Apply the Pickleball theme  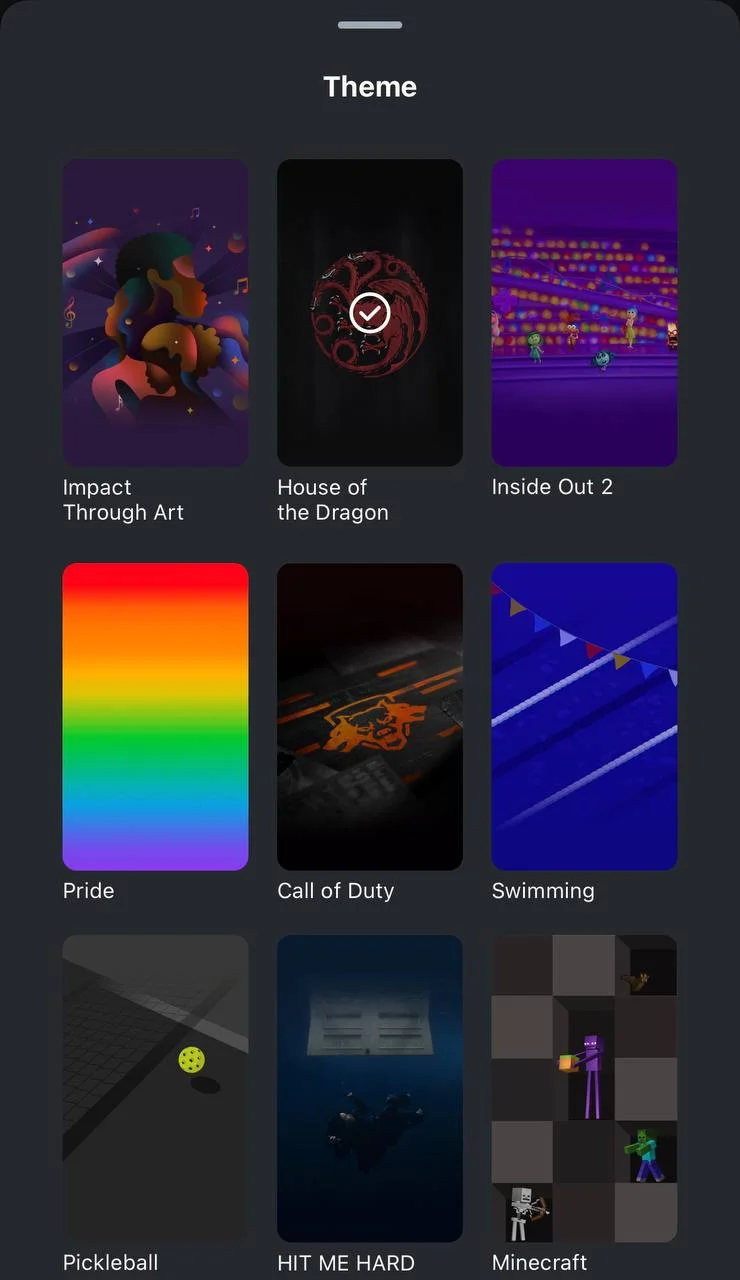click(155, 1088)
